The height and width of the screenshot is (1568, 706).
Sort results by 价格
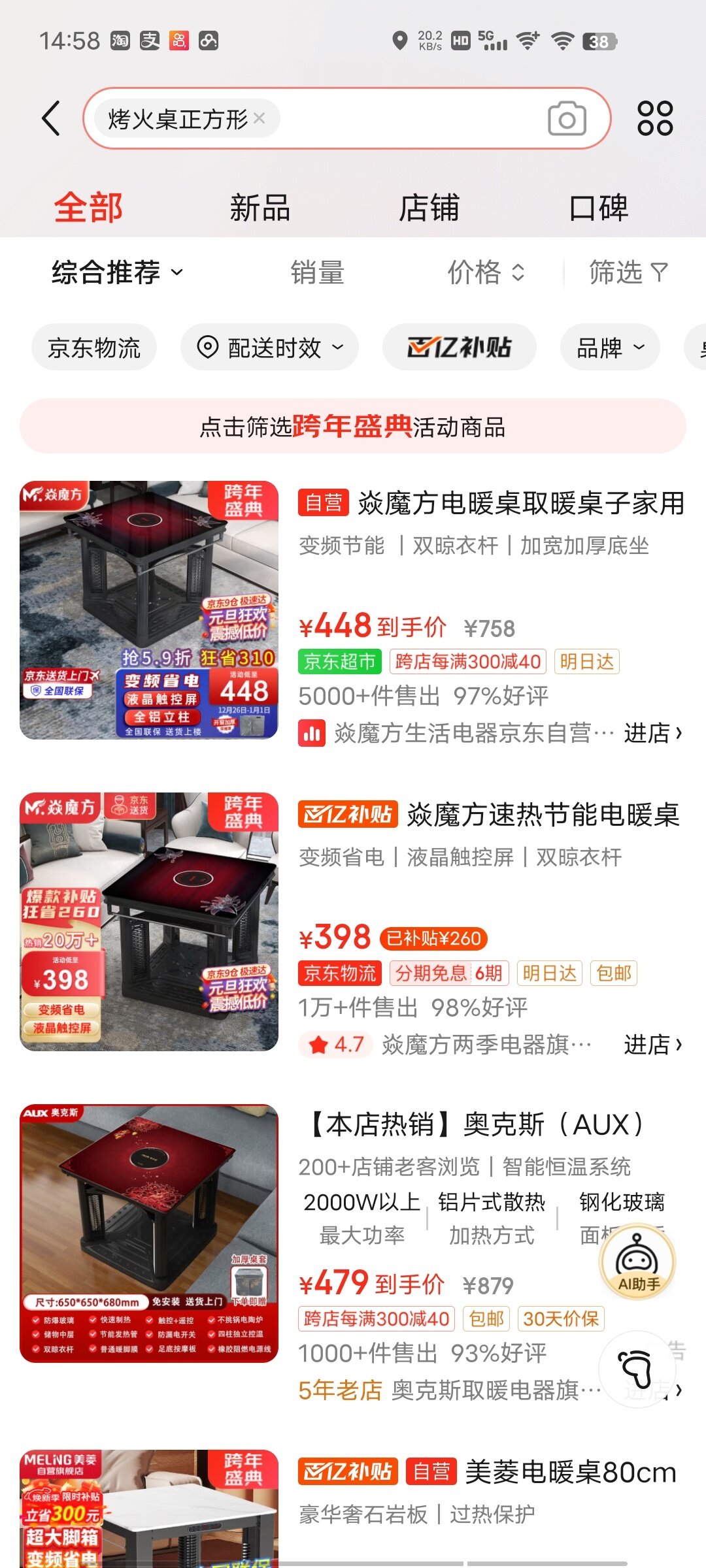(x=486, y=272)
